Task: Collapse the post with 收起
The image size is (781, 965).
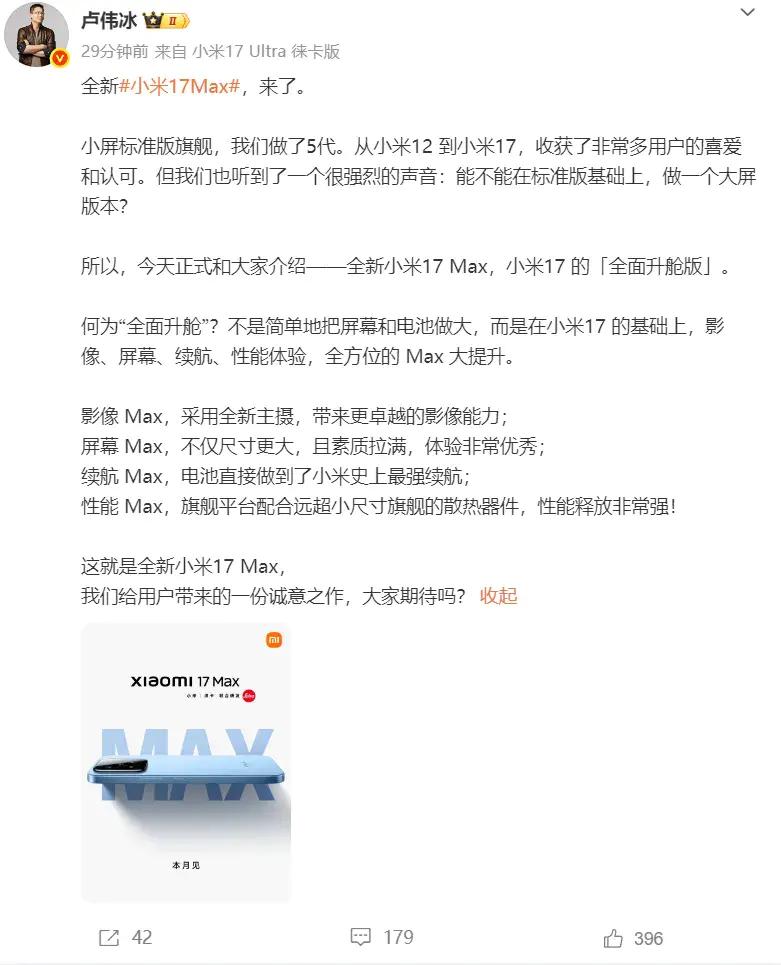Action: click(499, 596)
